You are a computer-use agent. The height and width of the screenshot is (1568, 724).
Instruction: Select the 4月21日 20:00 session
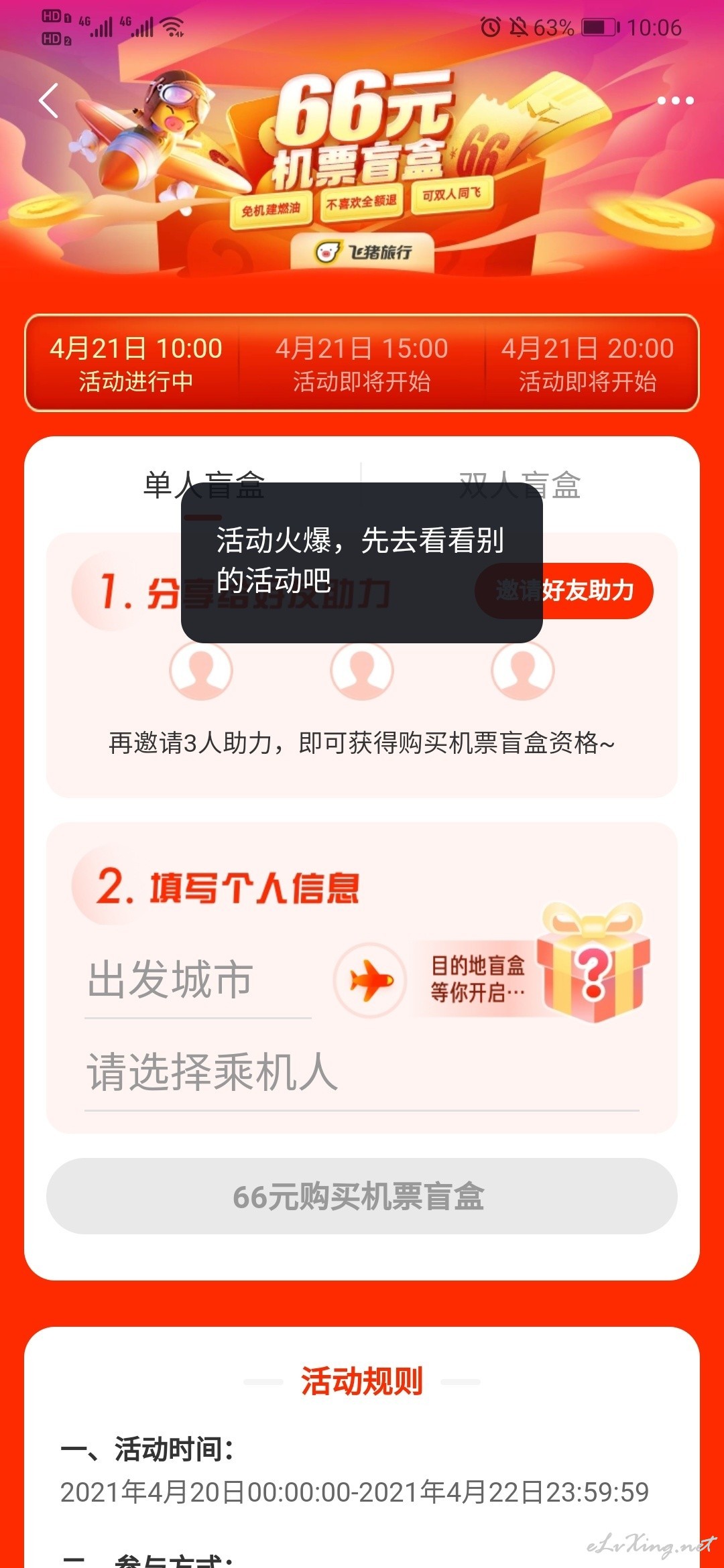588,363
